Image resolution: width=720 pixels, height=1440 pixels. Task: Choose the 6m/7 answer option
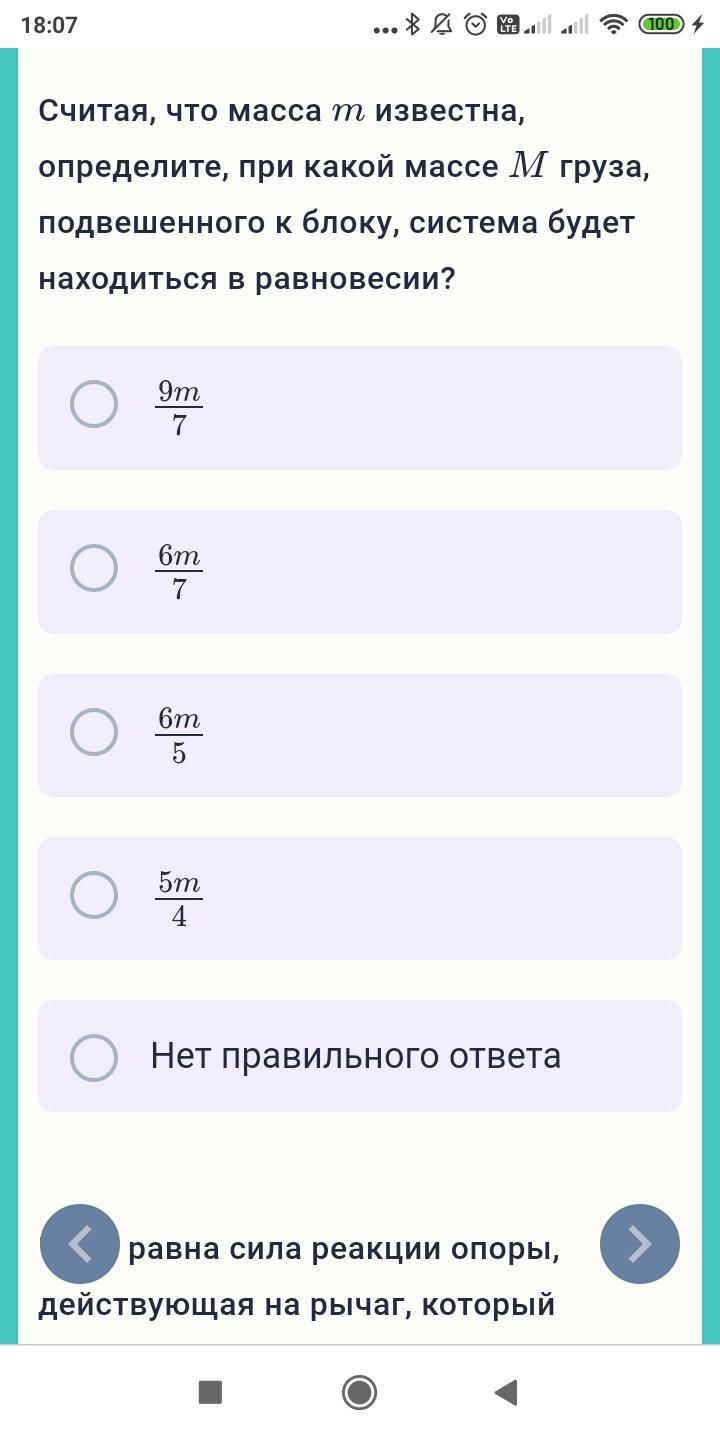coord(94,568)
